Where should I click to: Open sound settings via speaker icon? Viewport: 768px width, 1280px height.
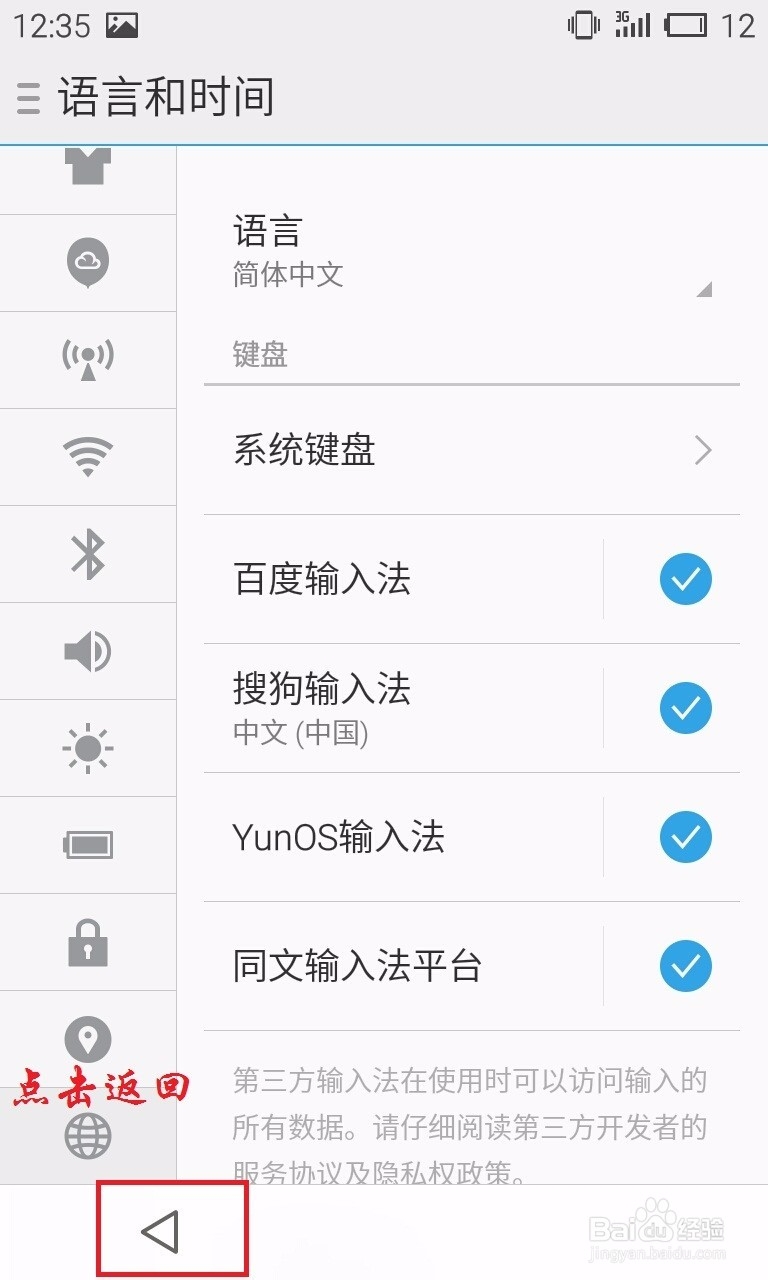88,650
